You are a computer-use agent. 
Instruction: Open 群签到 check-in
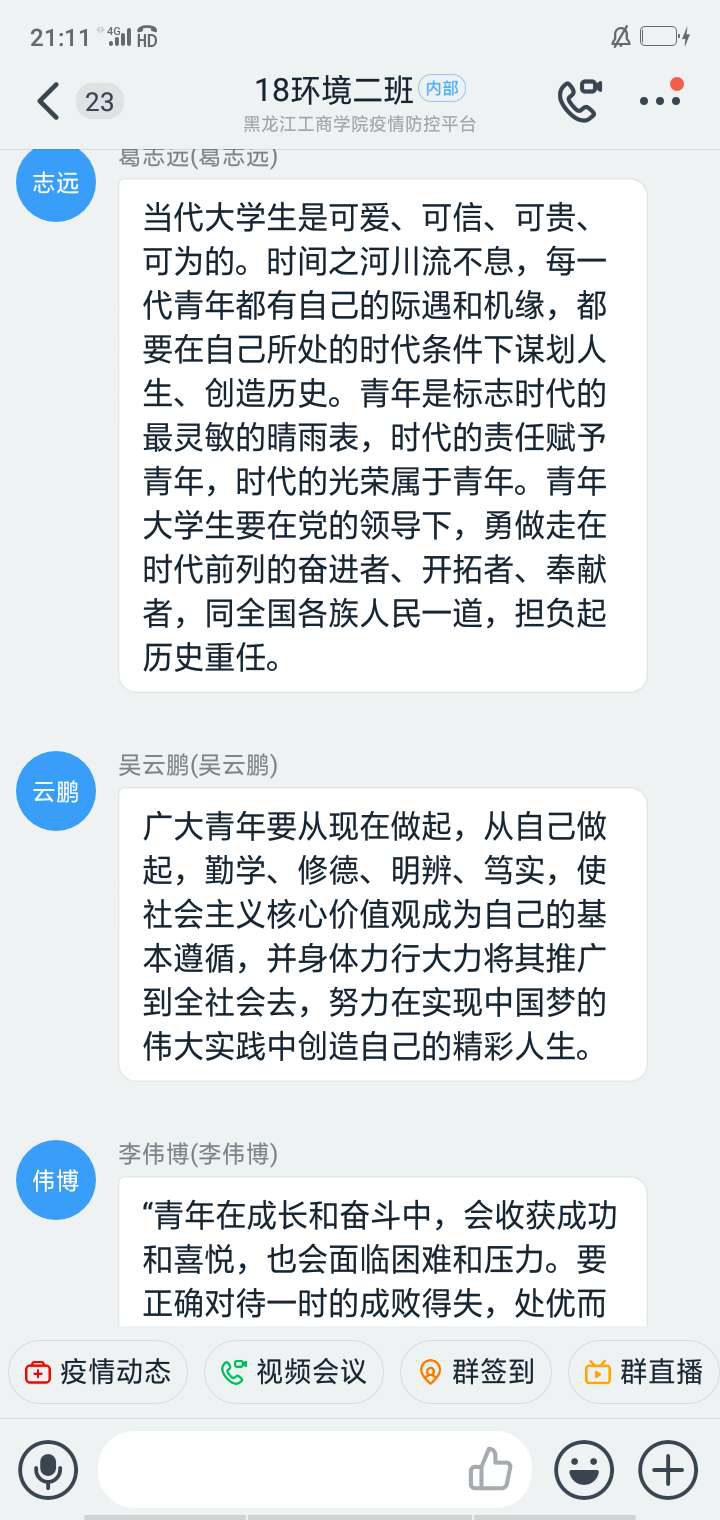click(476, 1371)
